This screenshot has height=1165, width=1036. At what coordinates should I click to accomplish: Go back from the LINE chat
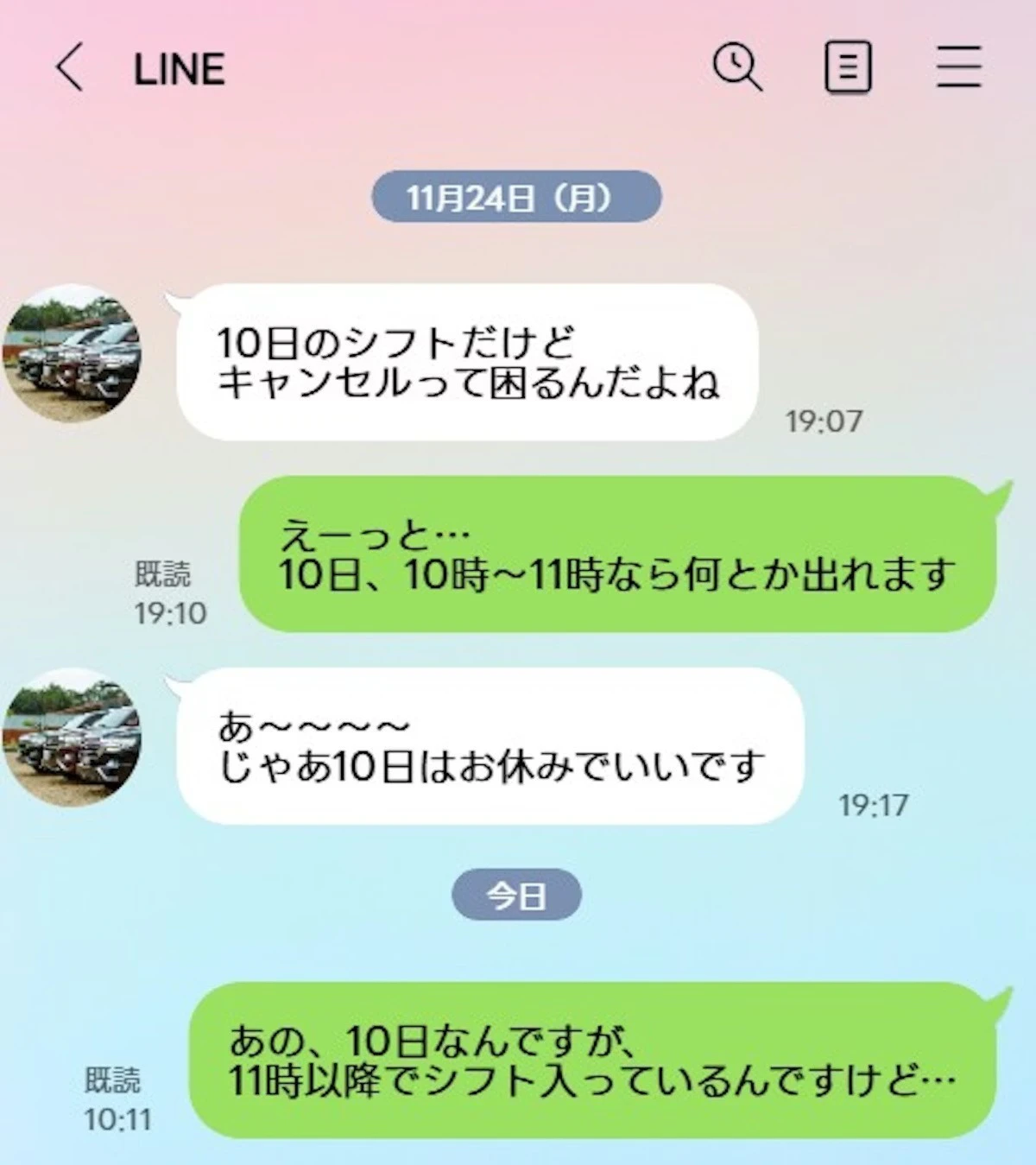(x=71, y=68)
